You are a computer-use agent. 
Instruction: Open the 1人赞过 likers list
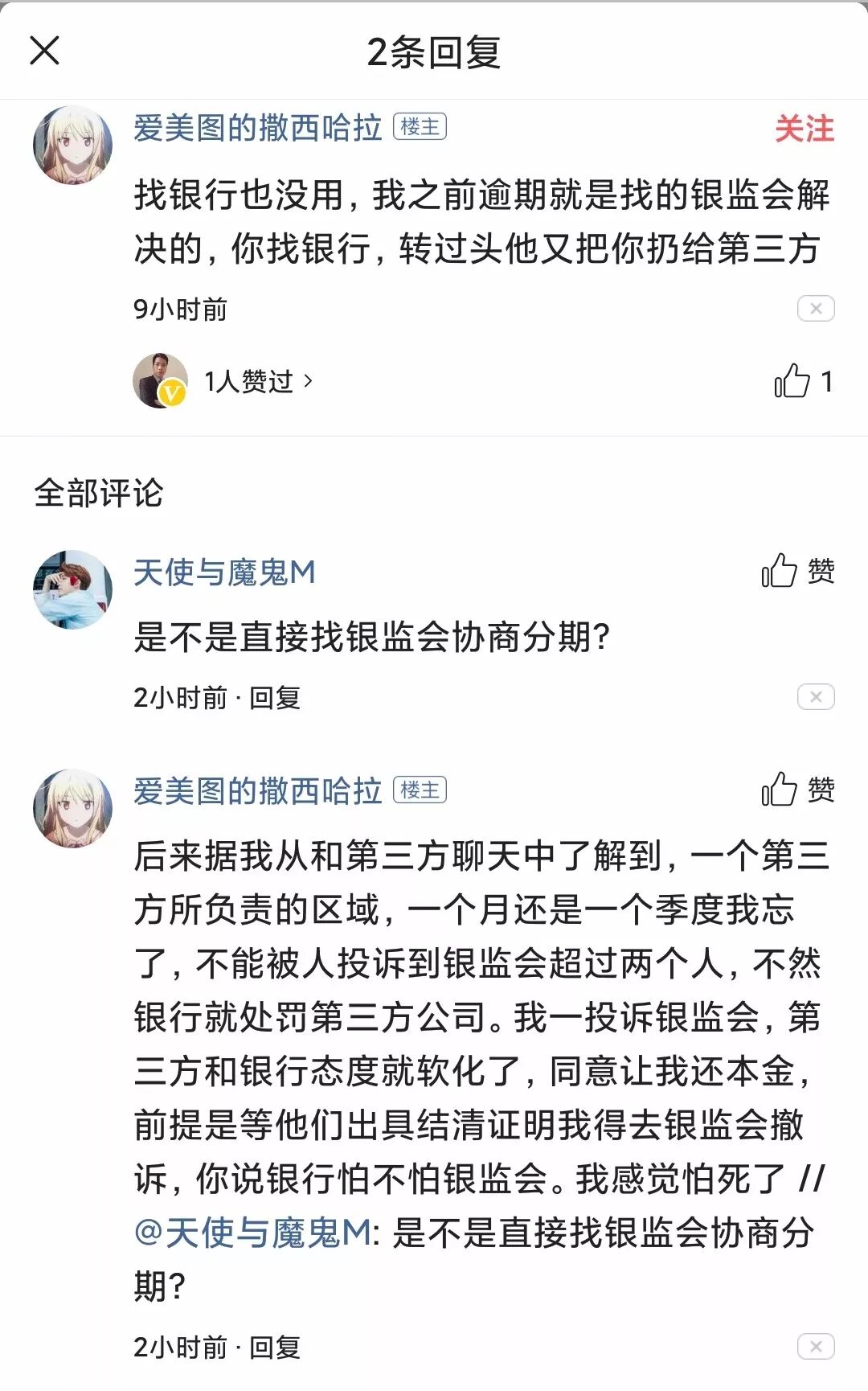[x=258, y=381]
